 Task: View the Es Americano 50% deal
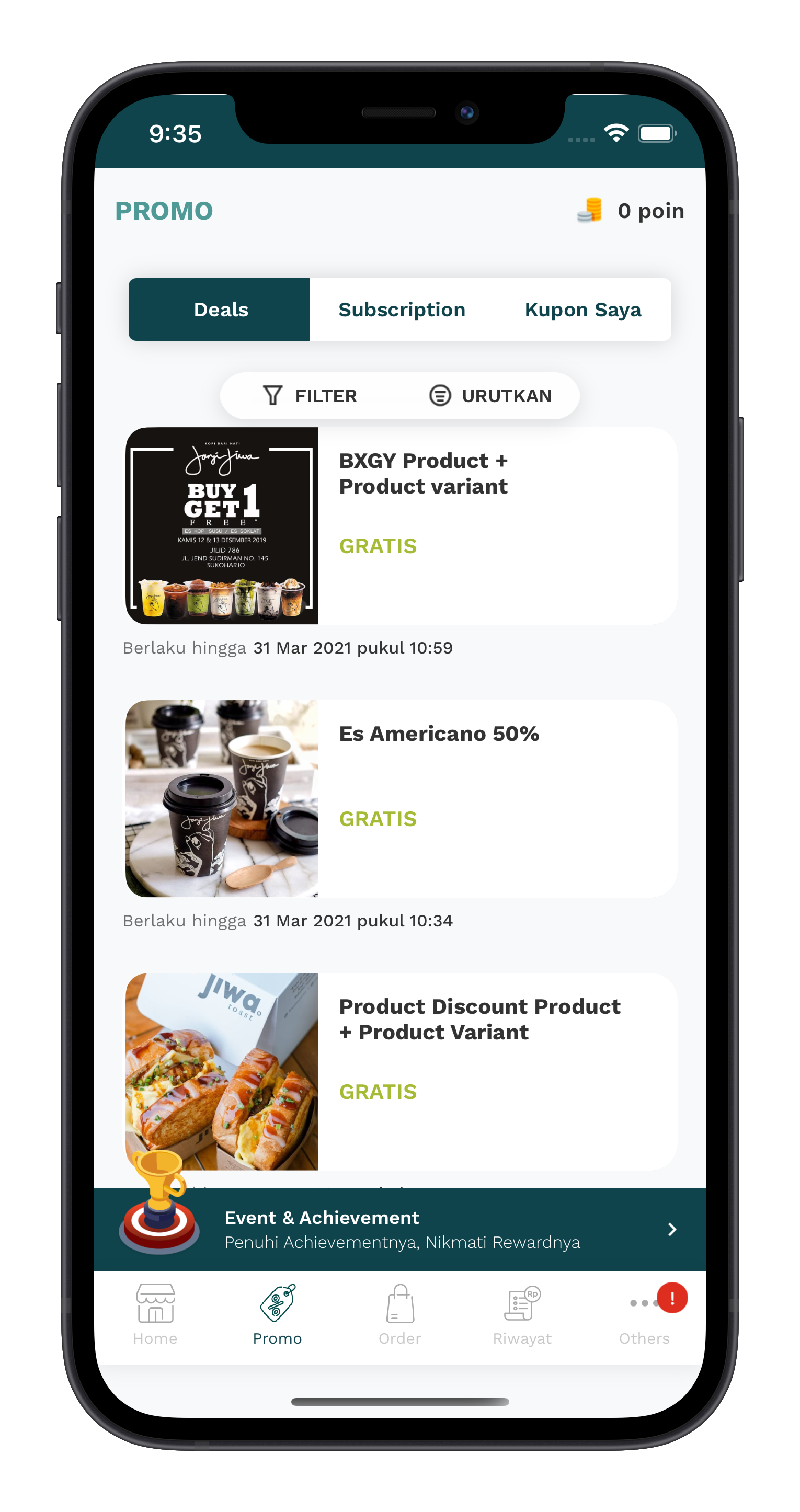point(401,798)
